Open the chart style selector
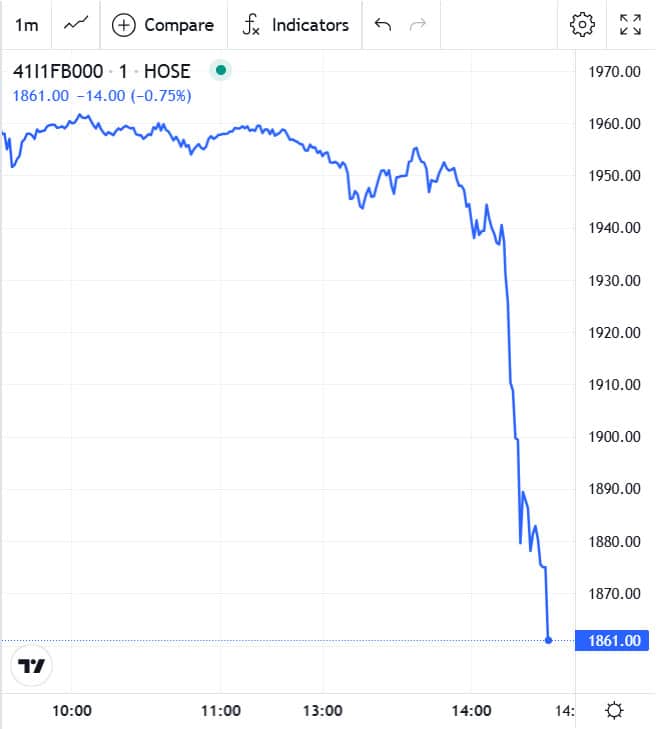 click(75, 25)
